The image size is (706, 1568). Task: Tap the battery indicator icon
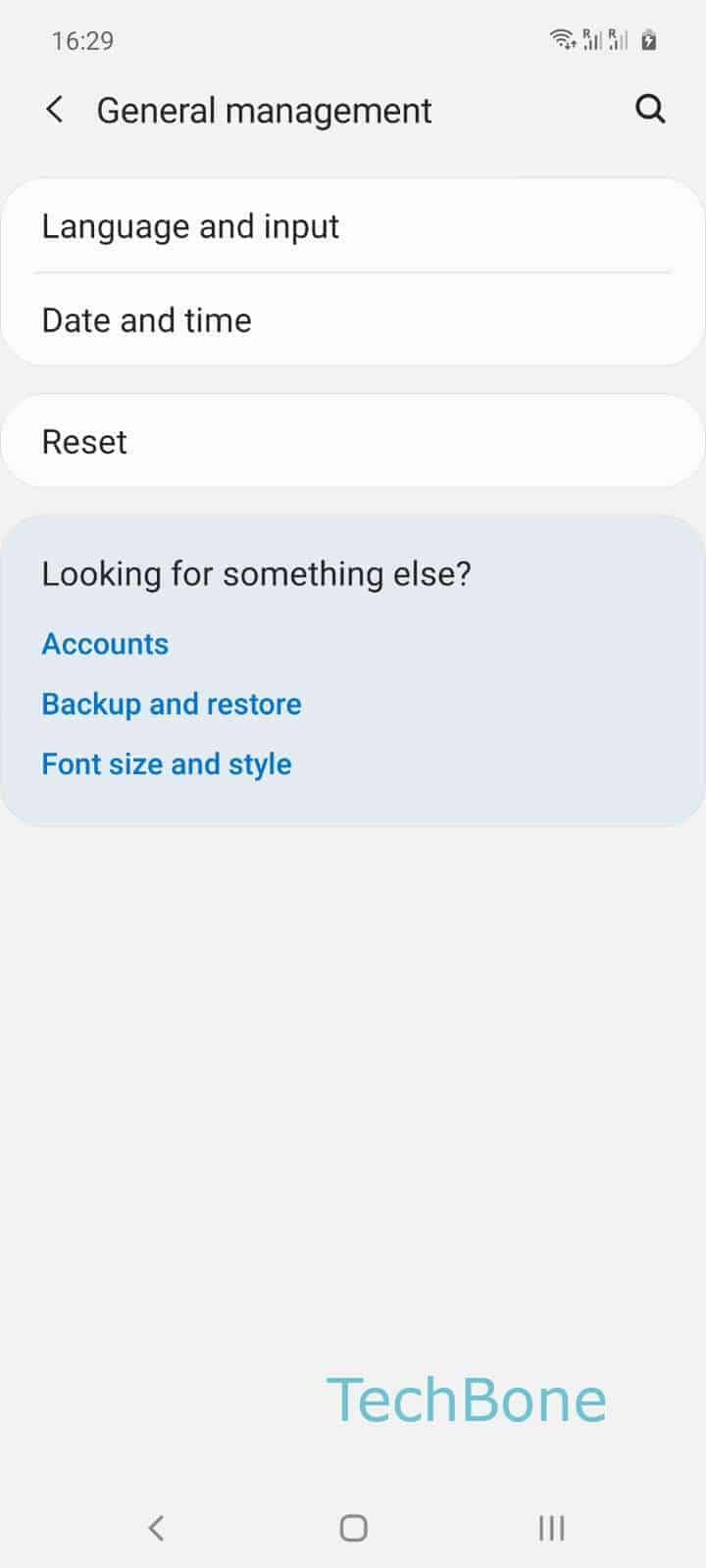(x=647, y=39)
